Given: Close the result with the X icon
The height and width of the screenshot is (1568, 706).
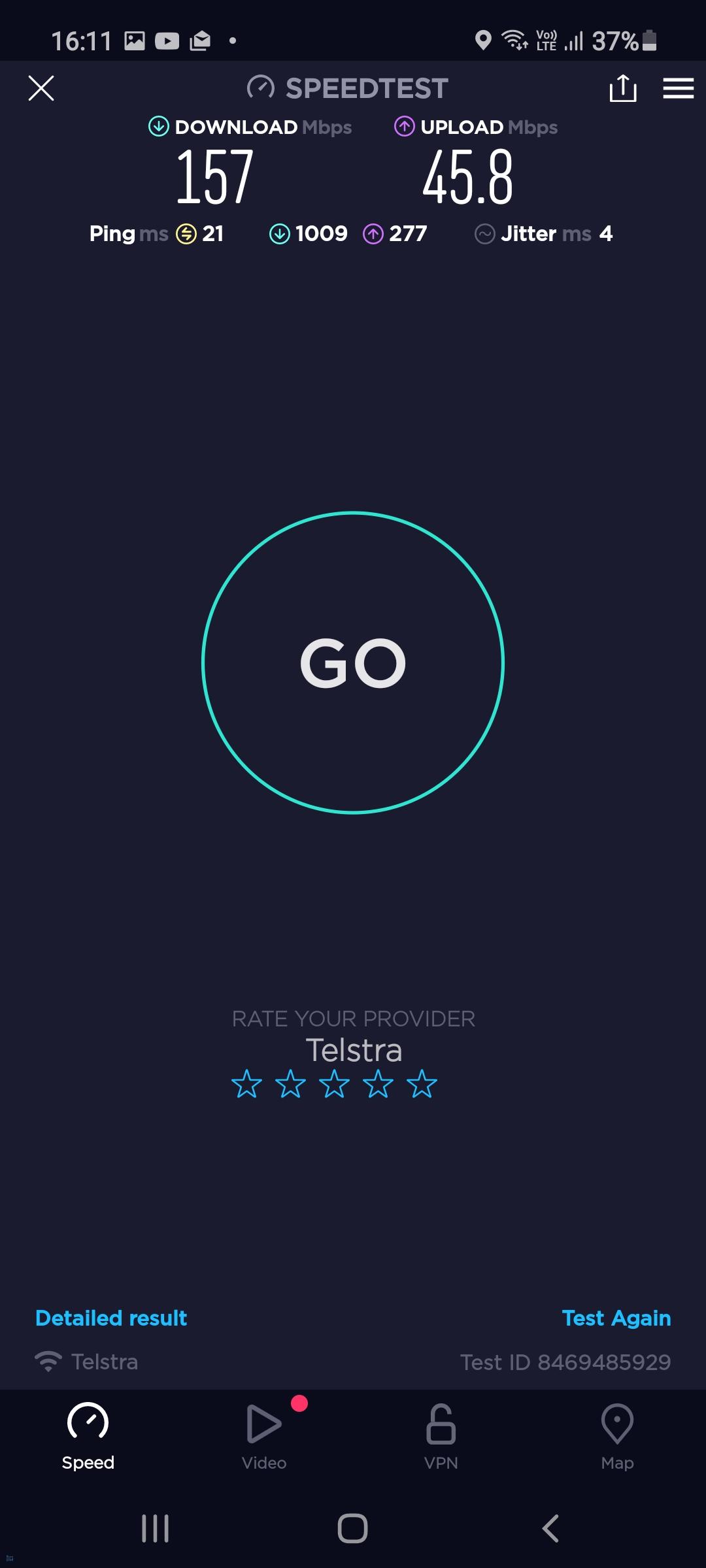Looking at the screenshot, I should coord(41,88).
